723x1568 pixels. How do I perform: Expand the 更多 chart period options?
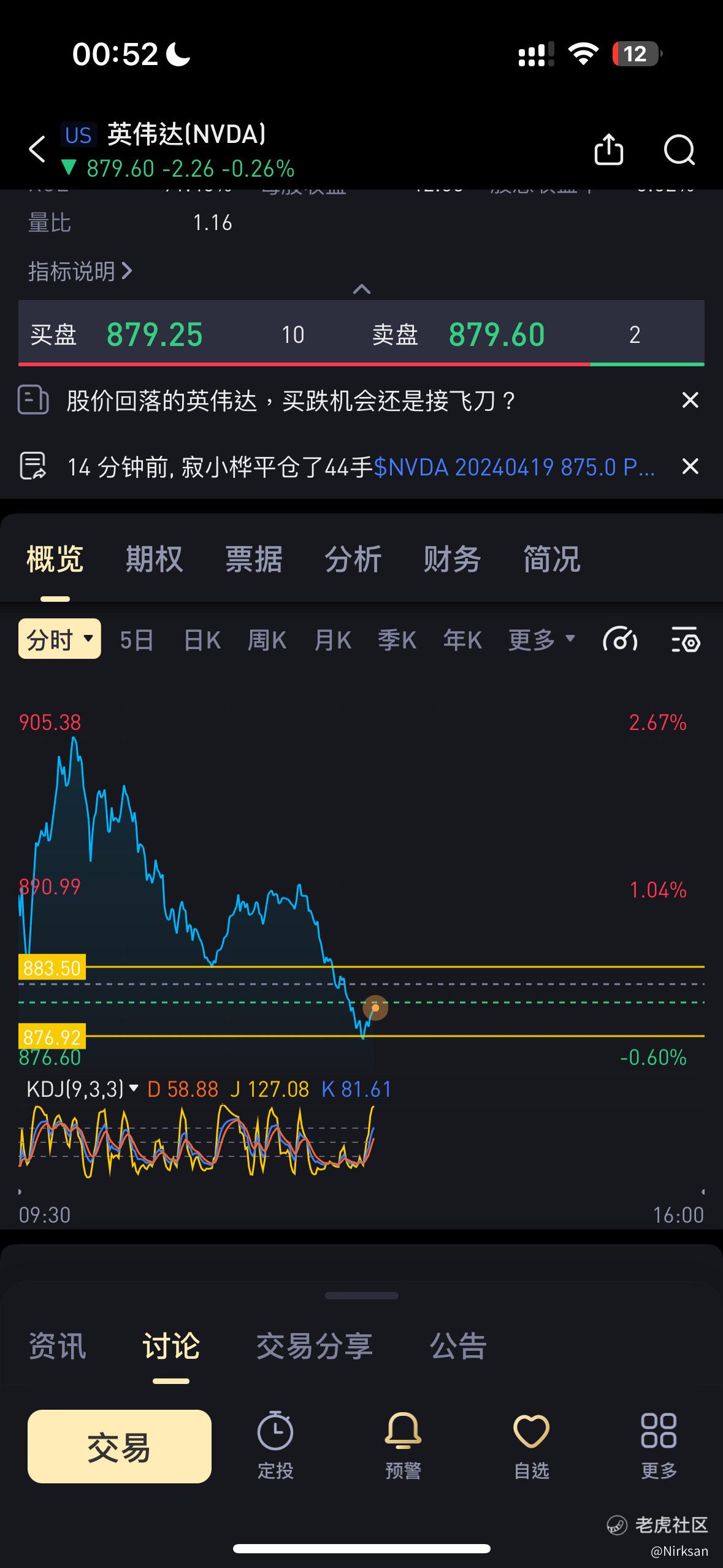coord(541,640)
